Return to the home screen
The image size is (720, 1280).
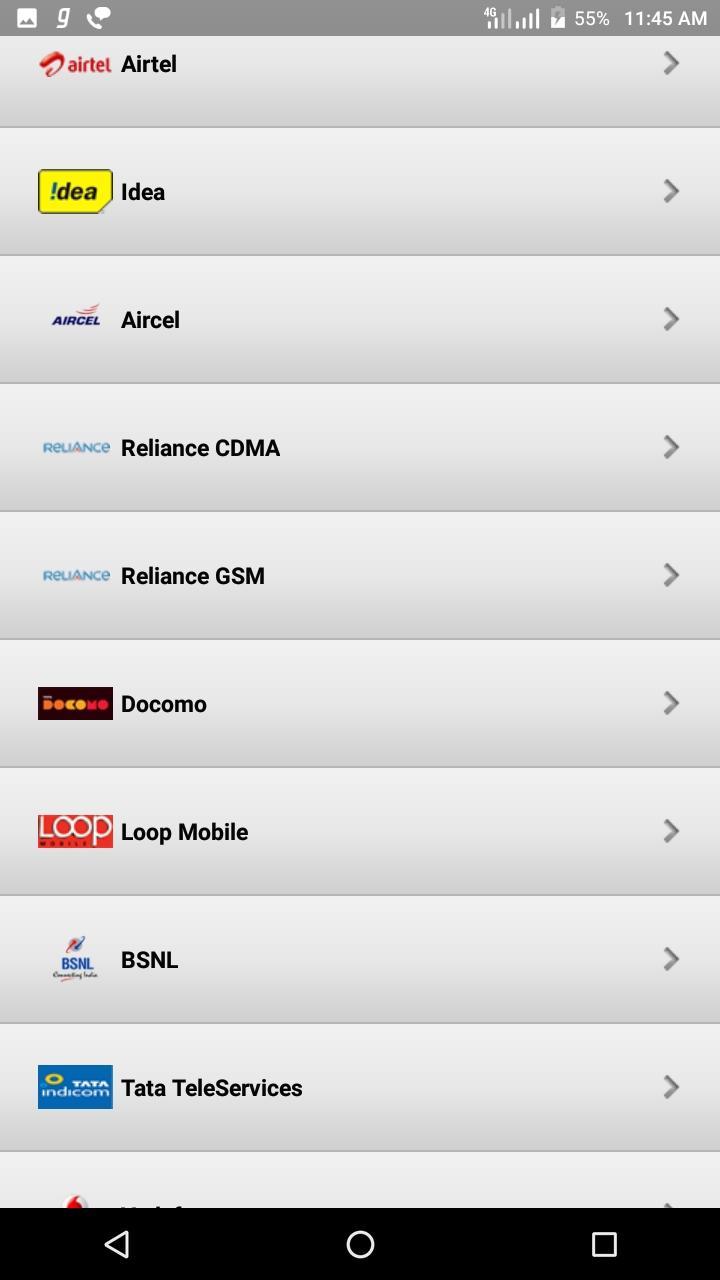[360, 1244]
